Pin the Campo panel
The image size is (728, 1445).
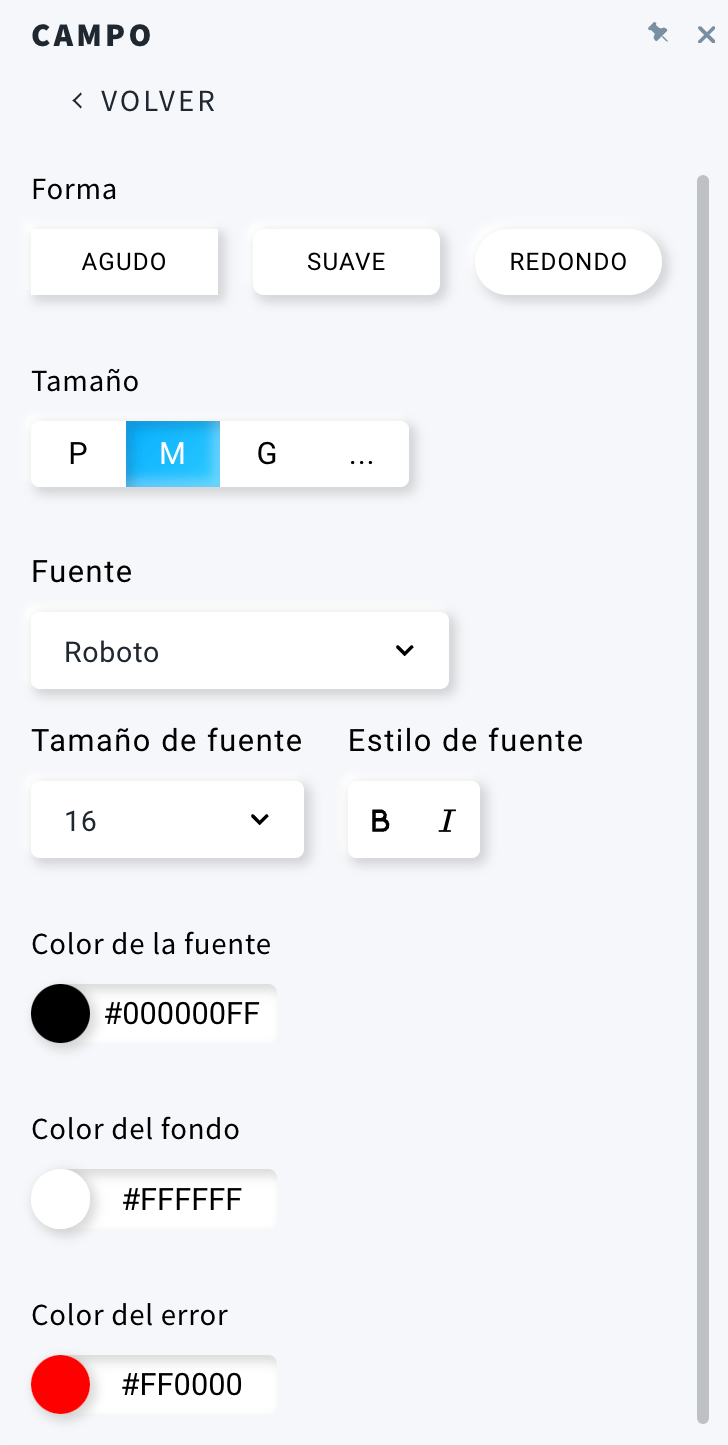pos(658,33)
